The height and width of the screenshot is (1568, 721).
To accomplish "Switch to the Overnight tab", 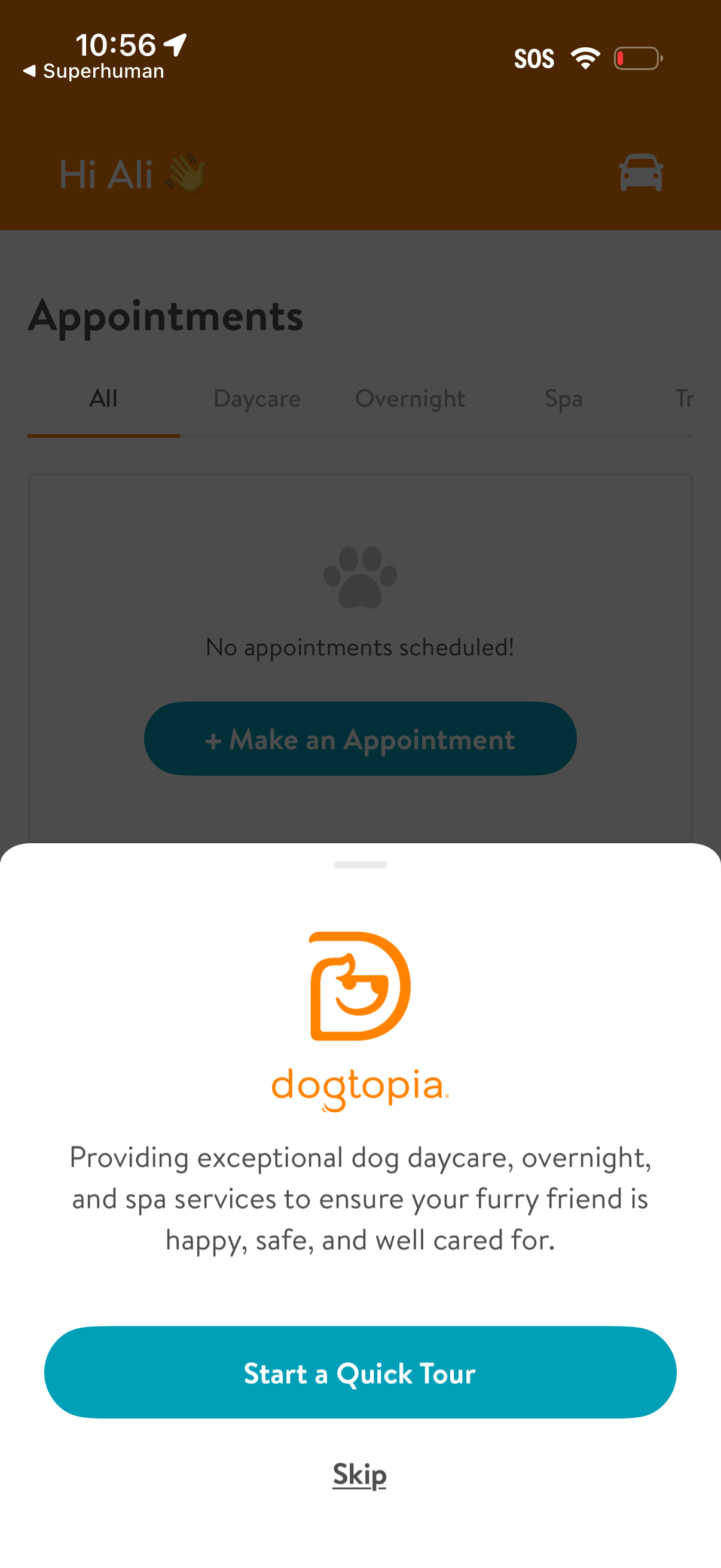I will pos(410,399).
